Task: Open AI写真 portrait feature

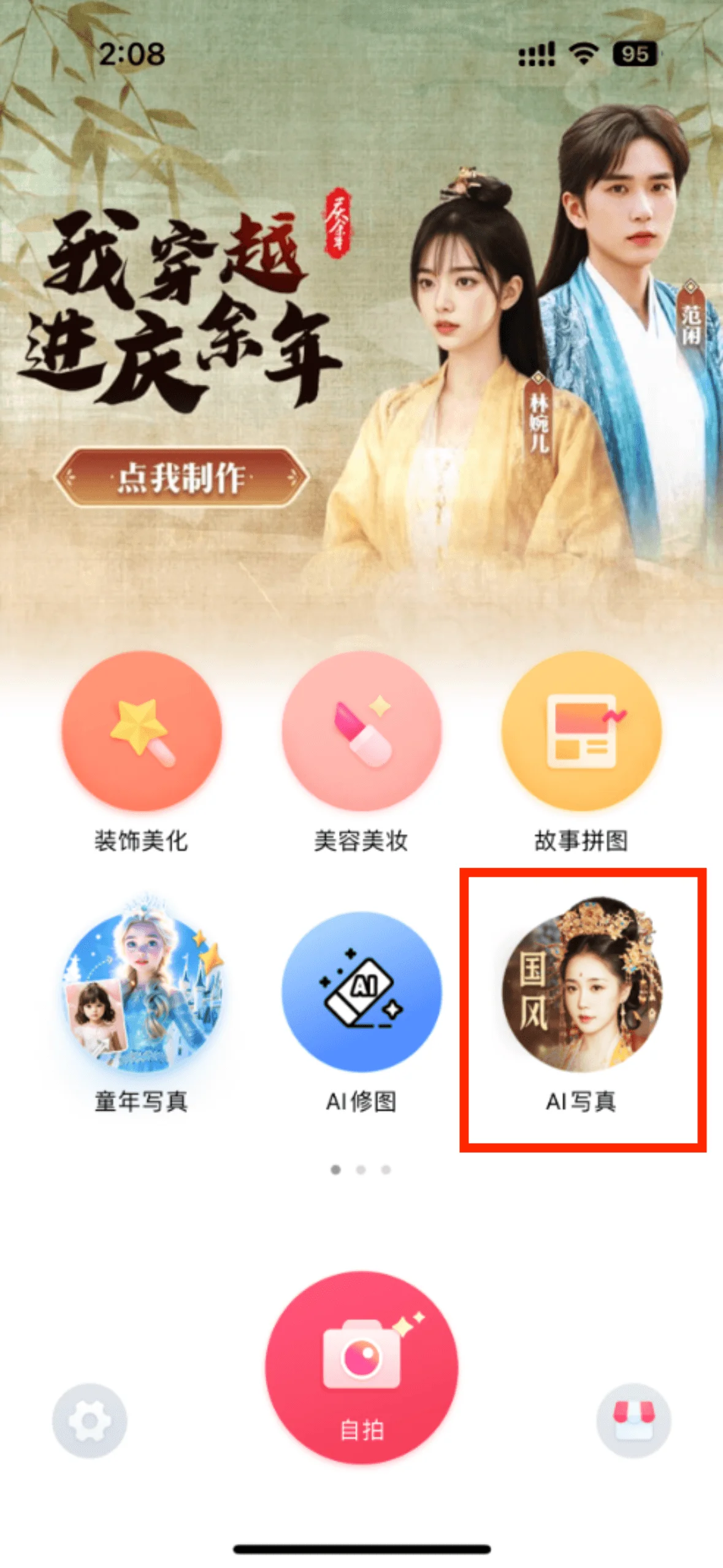Action: (581, 991)
